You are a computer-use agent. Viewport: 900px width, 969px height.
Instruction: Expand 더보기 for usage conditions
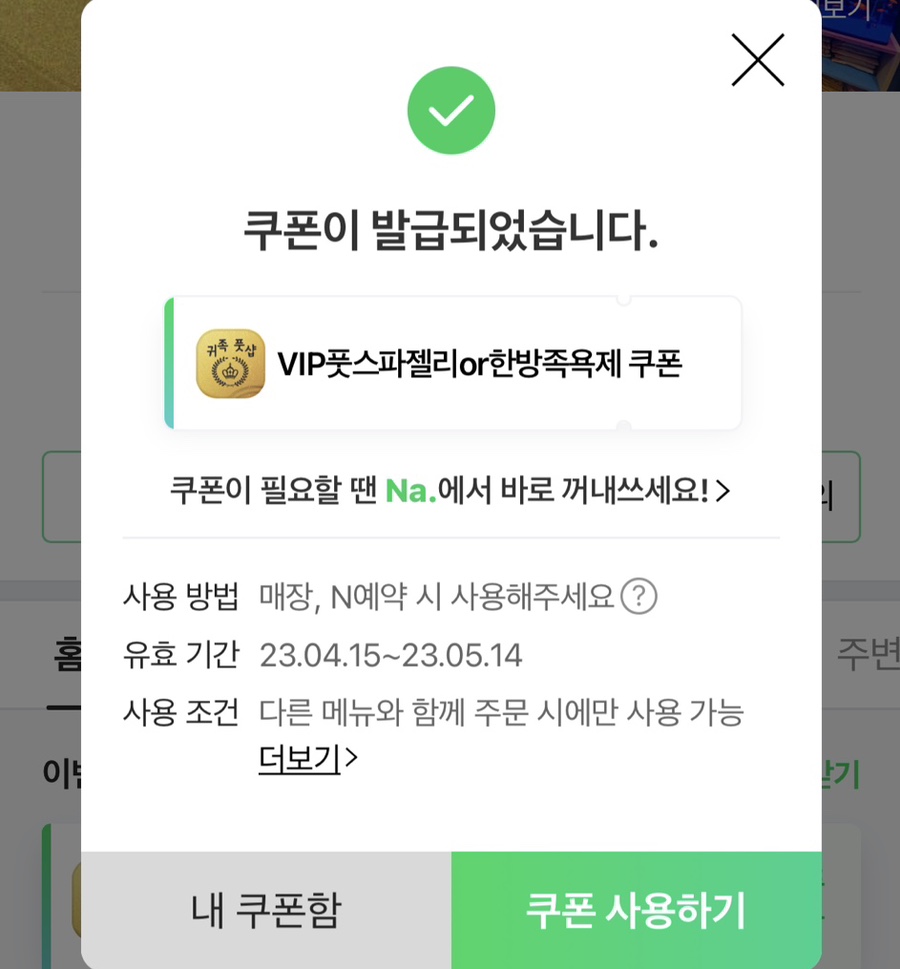click(307, 759)
